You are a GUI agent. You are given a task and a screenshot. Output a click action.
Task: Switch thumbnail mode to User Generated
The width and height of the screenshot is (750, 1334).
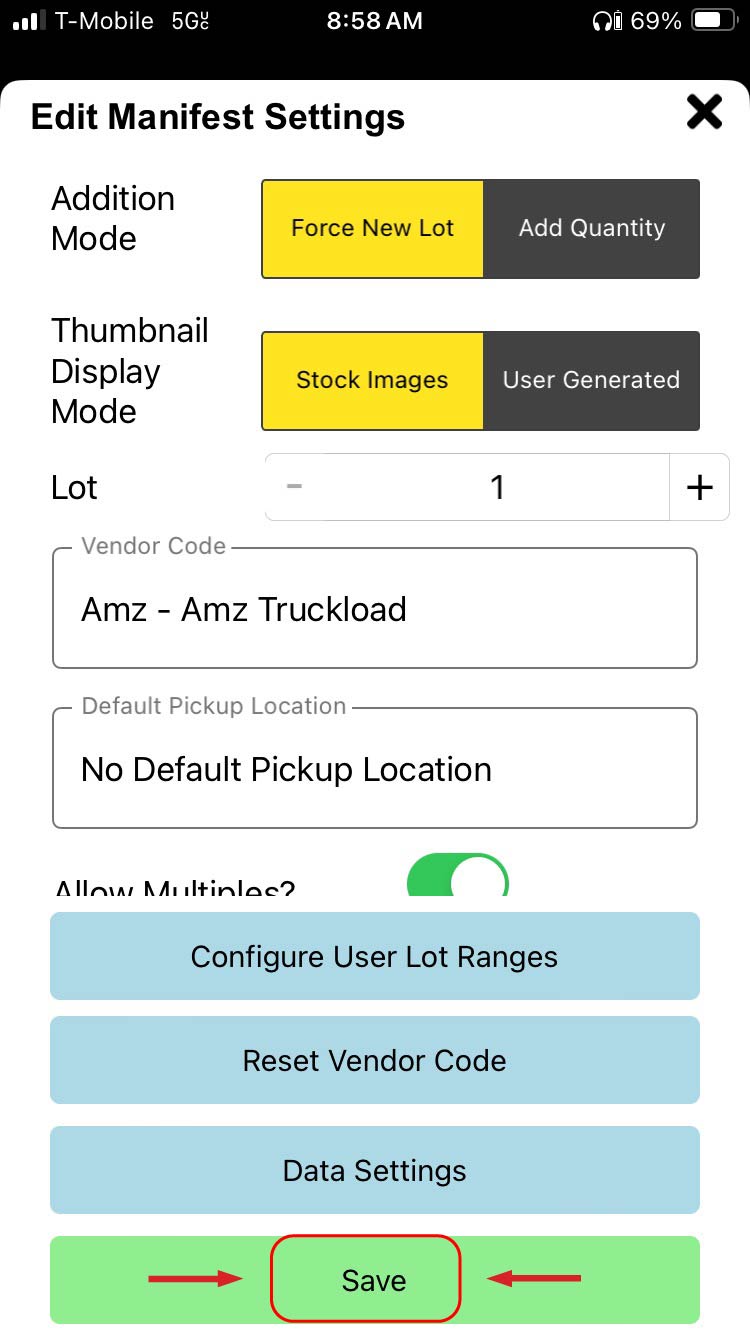coord(591,380)
